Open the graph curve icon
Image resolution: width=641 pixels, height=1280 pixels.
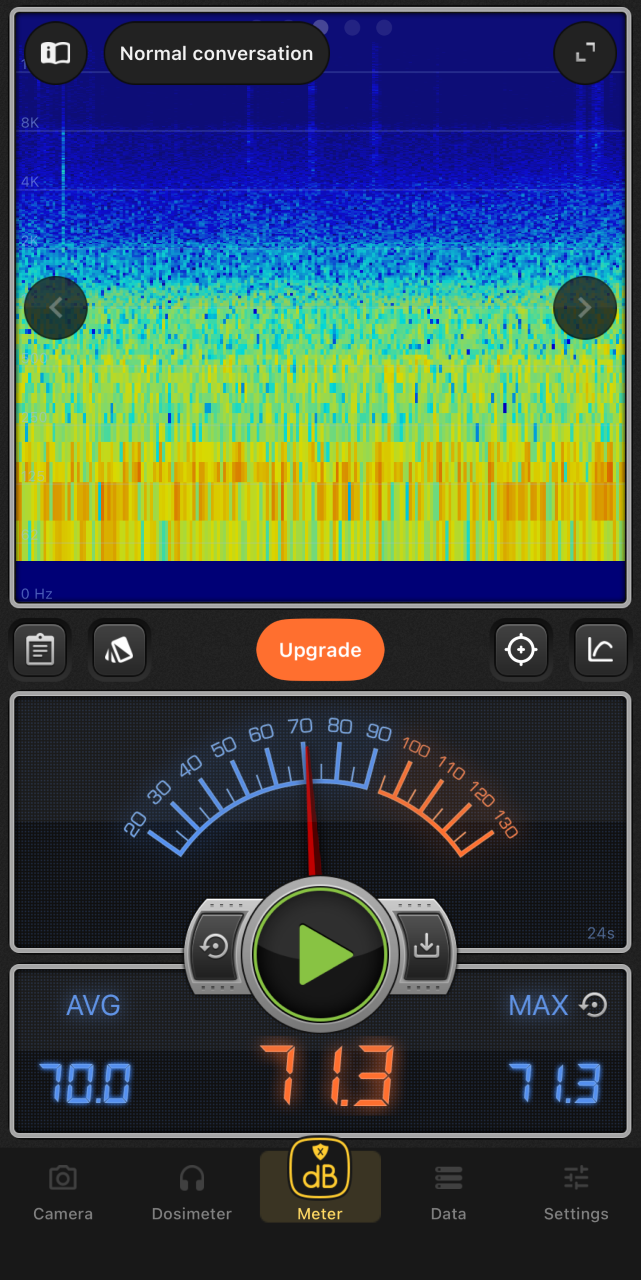pos(600,650)
